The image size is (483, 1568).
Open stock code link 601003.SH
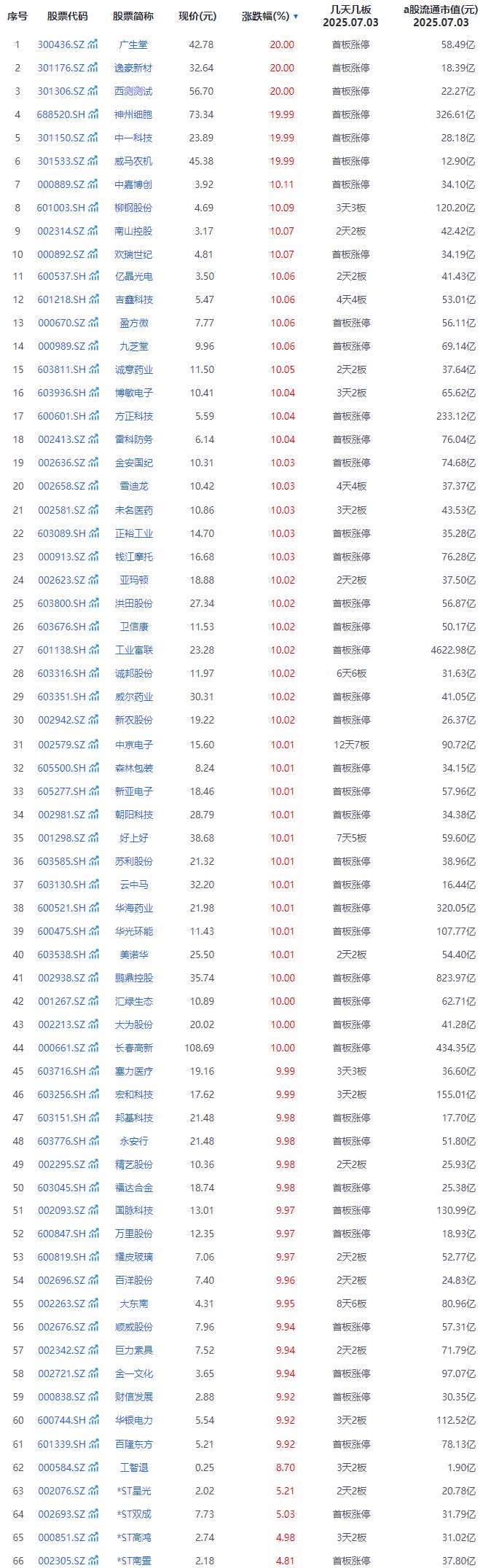click(x=61, y=208)
